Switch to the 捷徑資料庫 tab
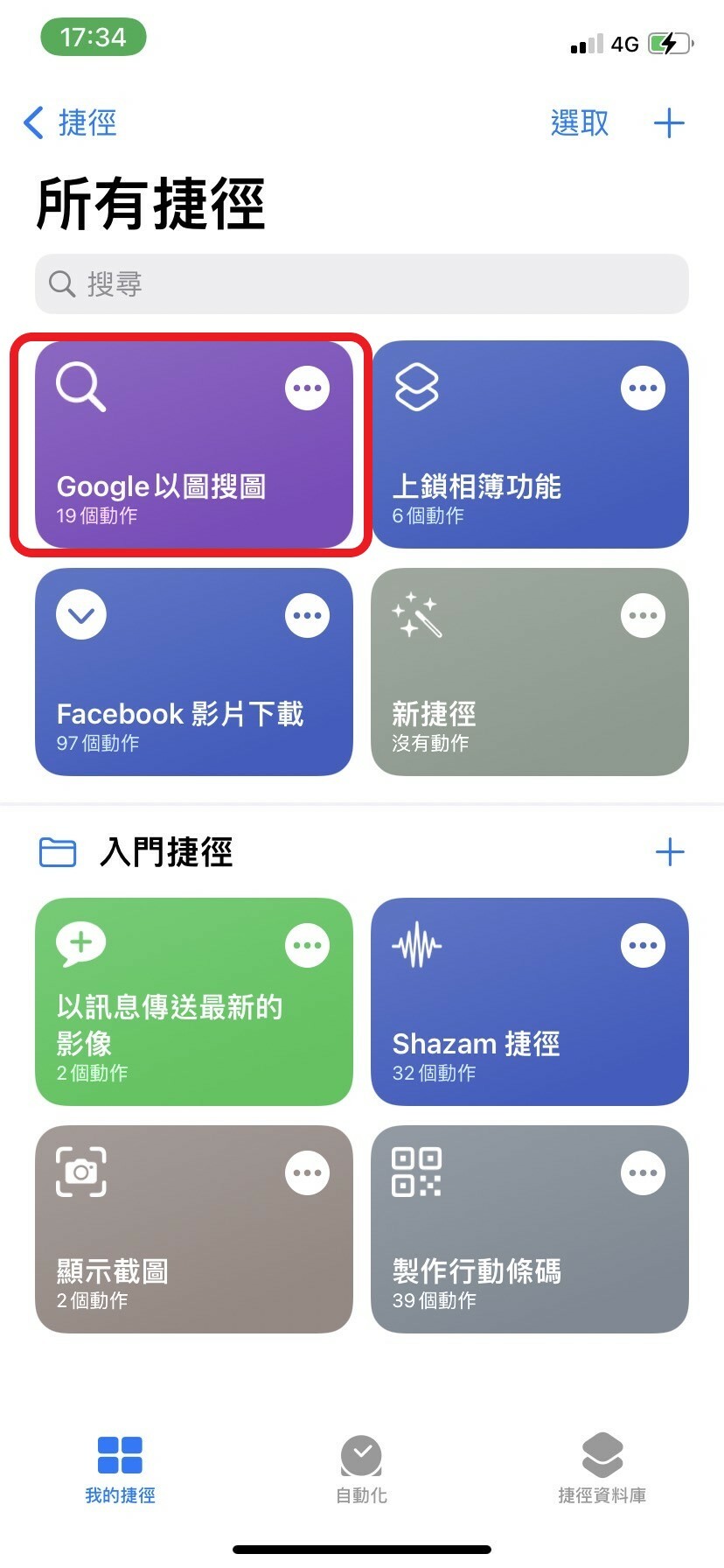Screen dimensions: 724x1568 602,1469
